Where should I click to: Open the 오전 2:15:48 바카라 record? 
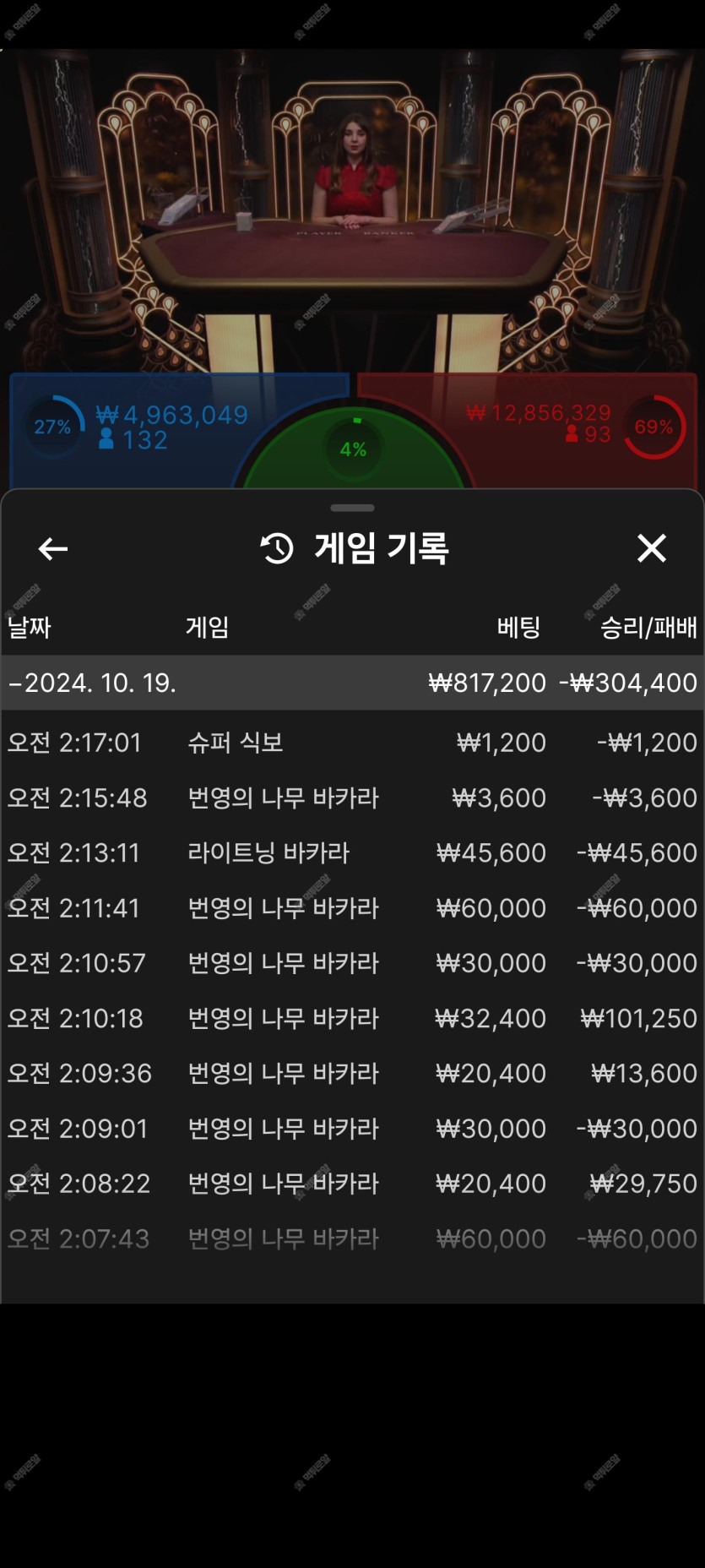click(x=353, y=798)
